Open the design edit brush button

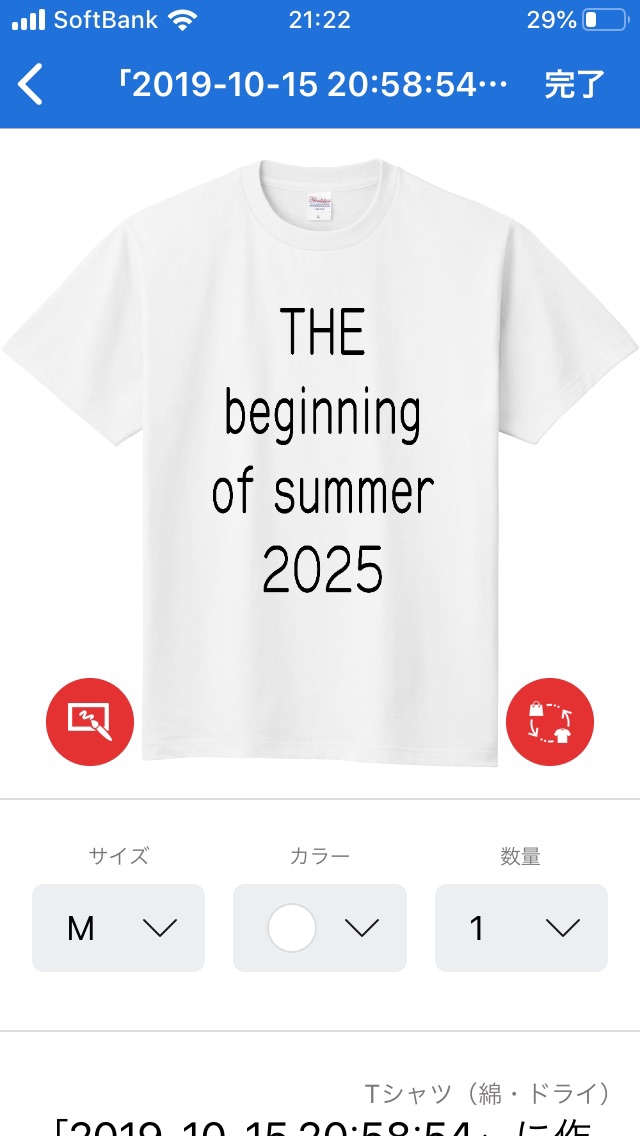click(x=90, y=722)
